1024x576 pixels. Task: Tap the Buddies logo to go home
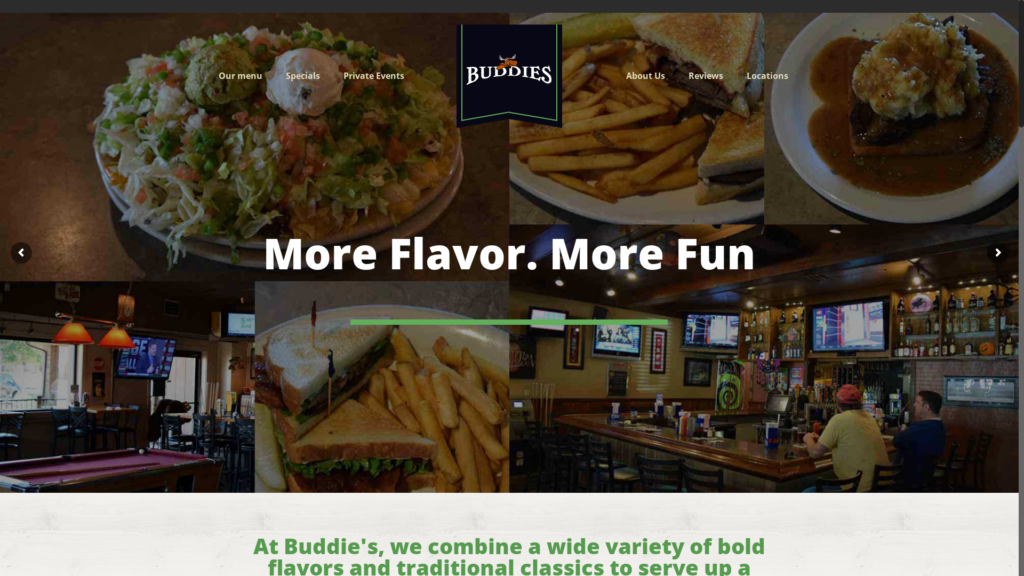pos(509,74)
